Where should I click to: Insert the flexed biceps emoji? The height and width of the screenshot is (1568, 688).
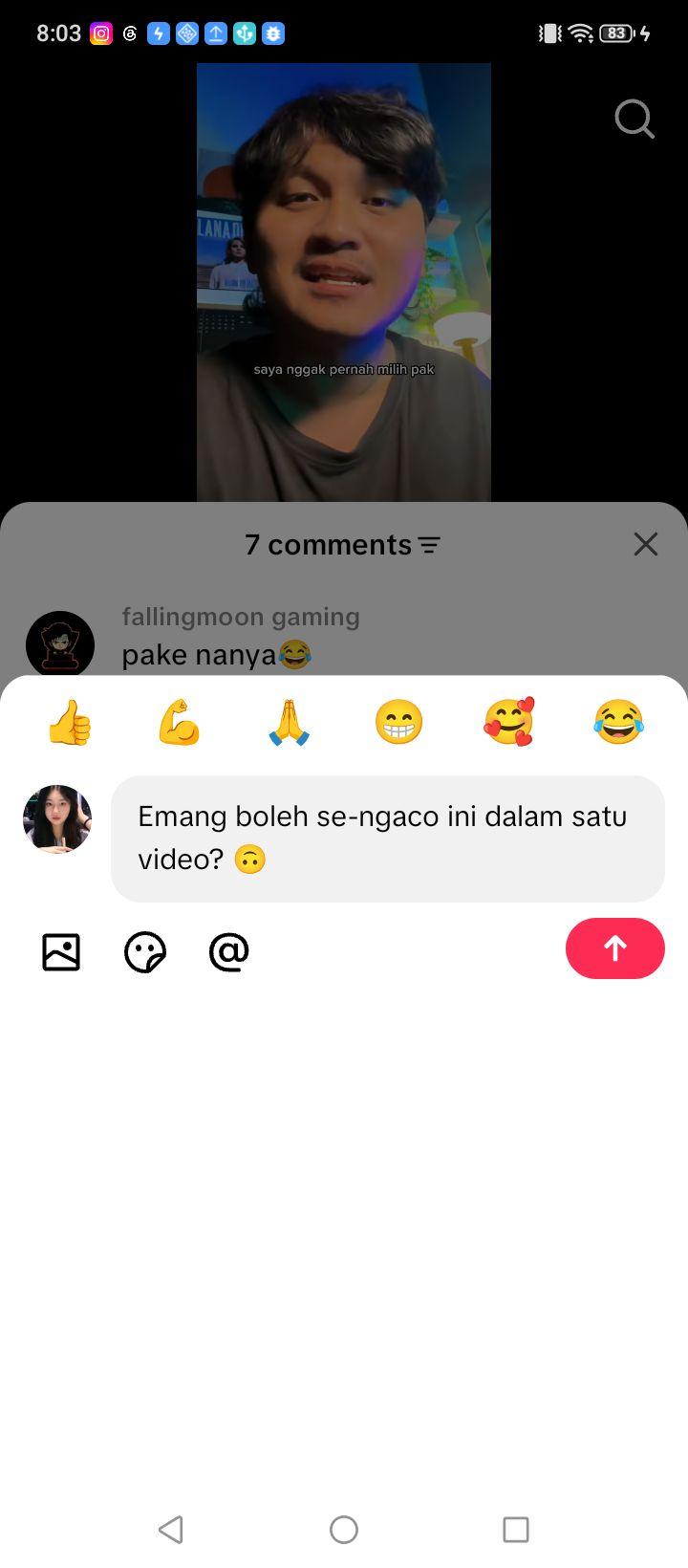tap(180, 722)
